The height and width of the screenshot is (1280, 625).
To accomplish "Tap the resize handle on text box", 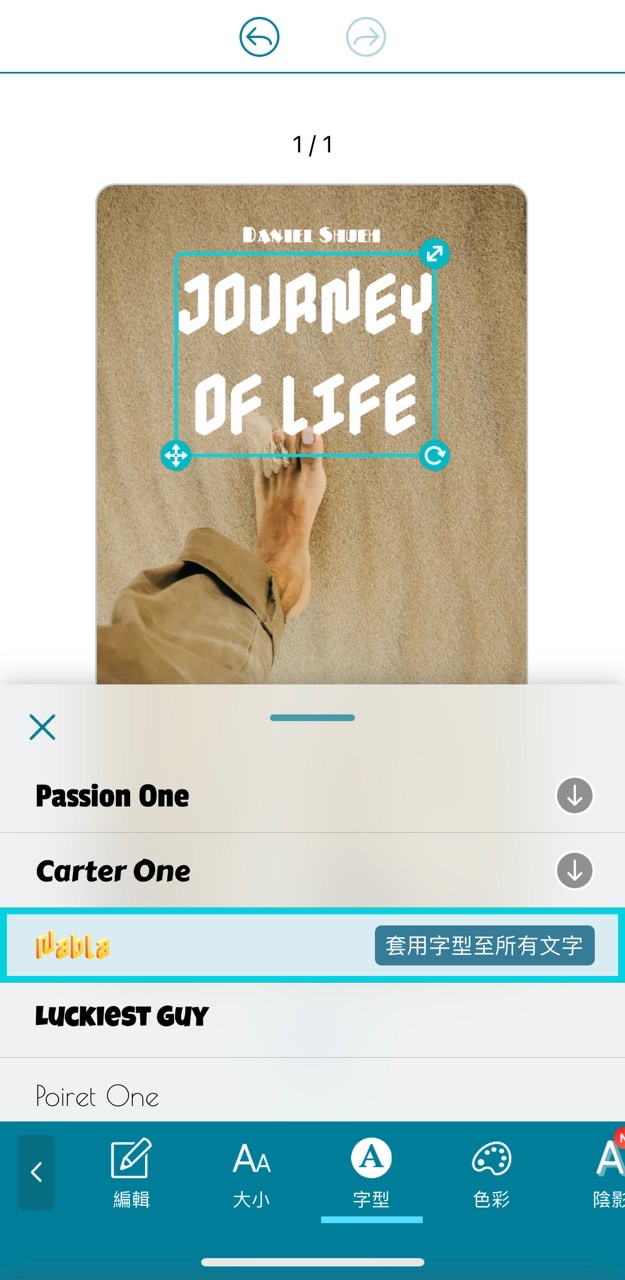I will tap(434, 254).
